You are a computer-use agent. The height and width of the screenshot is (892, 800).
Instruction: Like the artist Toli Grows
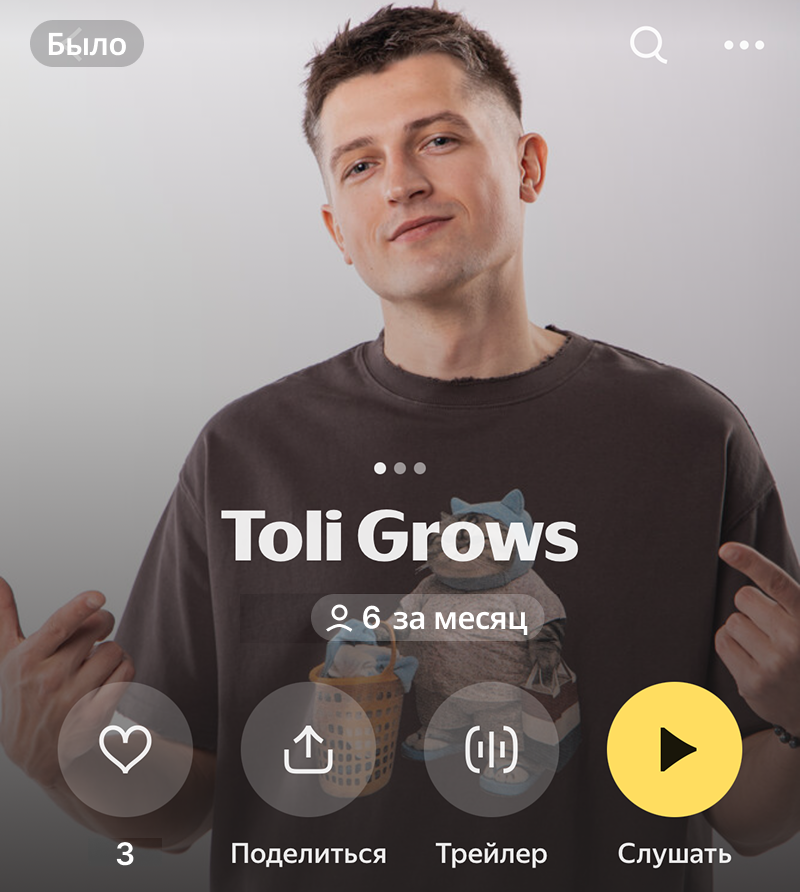tap(125, 749)
